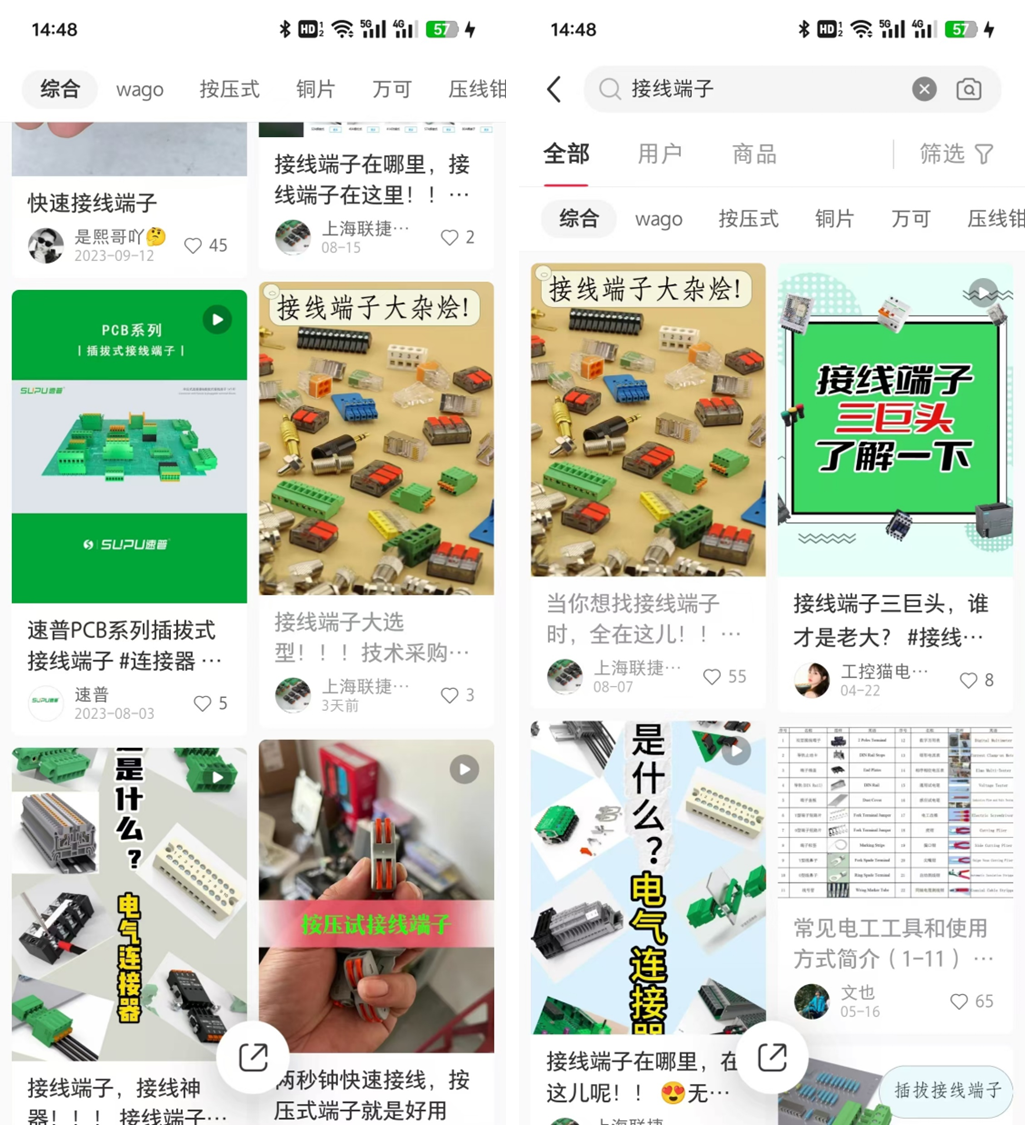Screen dimensions: 1025x1125
Task: View 速普's profile from the PCB post
Action: (x=46, y=703)
